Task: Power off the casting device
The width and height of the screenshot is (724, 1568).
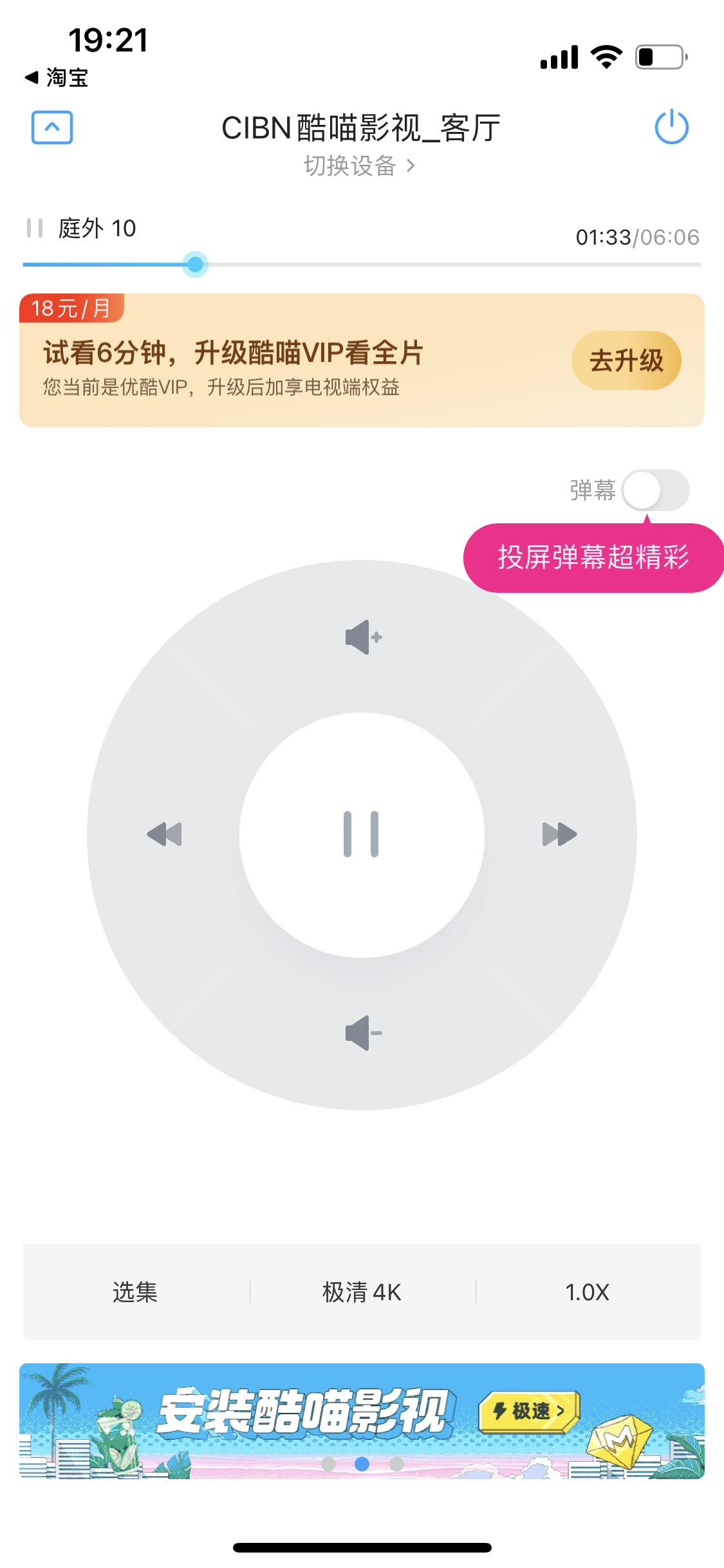Action: [671, 127]
